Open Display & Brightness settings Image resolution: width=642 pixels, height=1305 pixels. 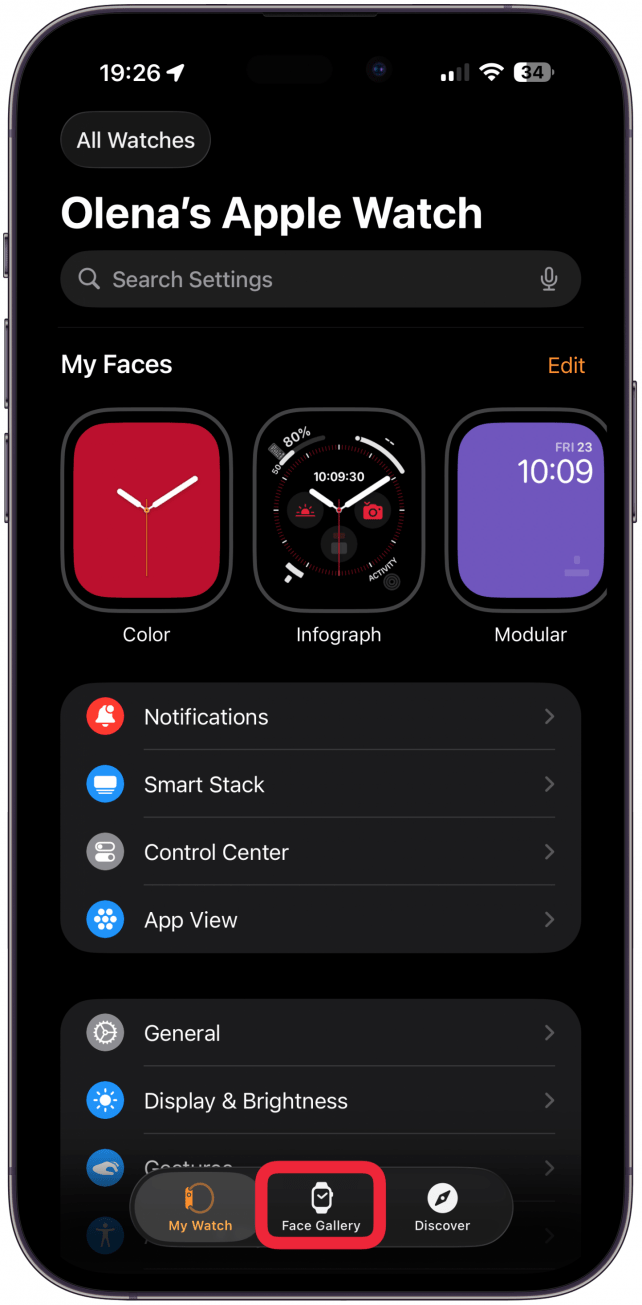(x=320, y=1102)
